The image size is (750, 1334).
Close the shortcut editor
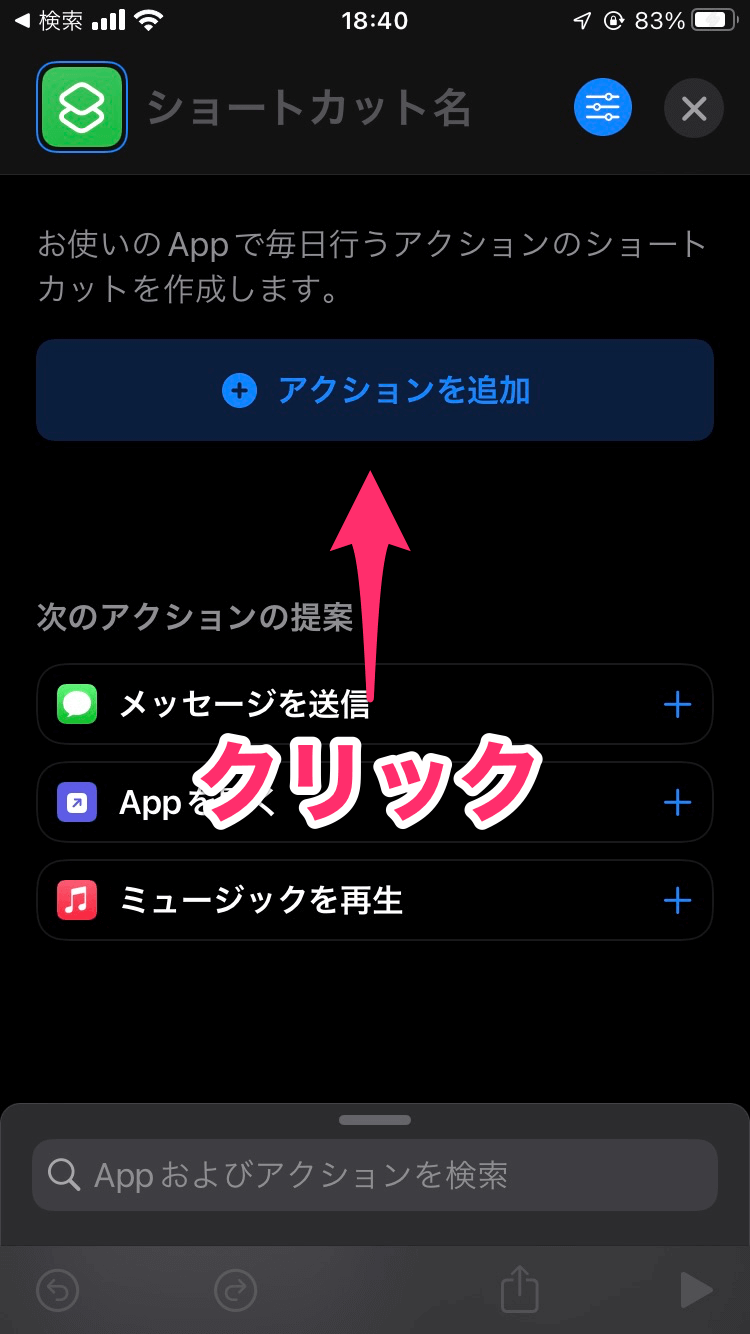(693, 107)
